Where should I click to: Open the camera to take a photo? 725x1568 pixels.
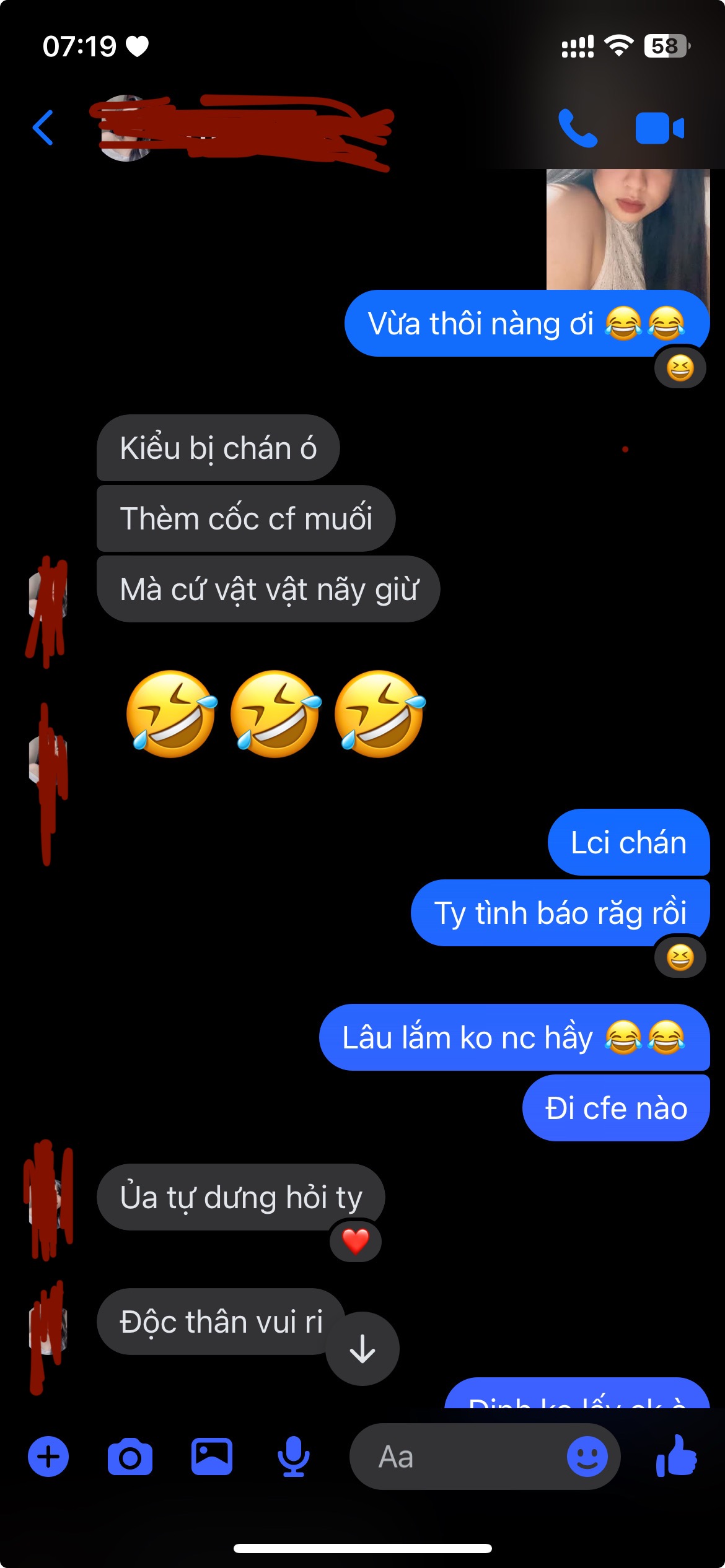click(x=130, y=1457)
